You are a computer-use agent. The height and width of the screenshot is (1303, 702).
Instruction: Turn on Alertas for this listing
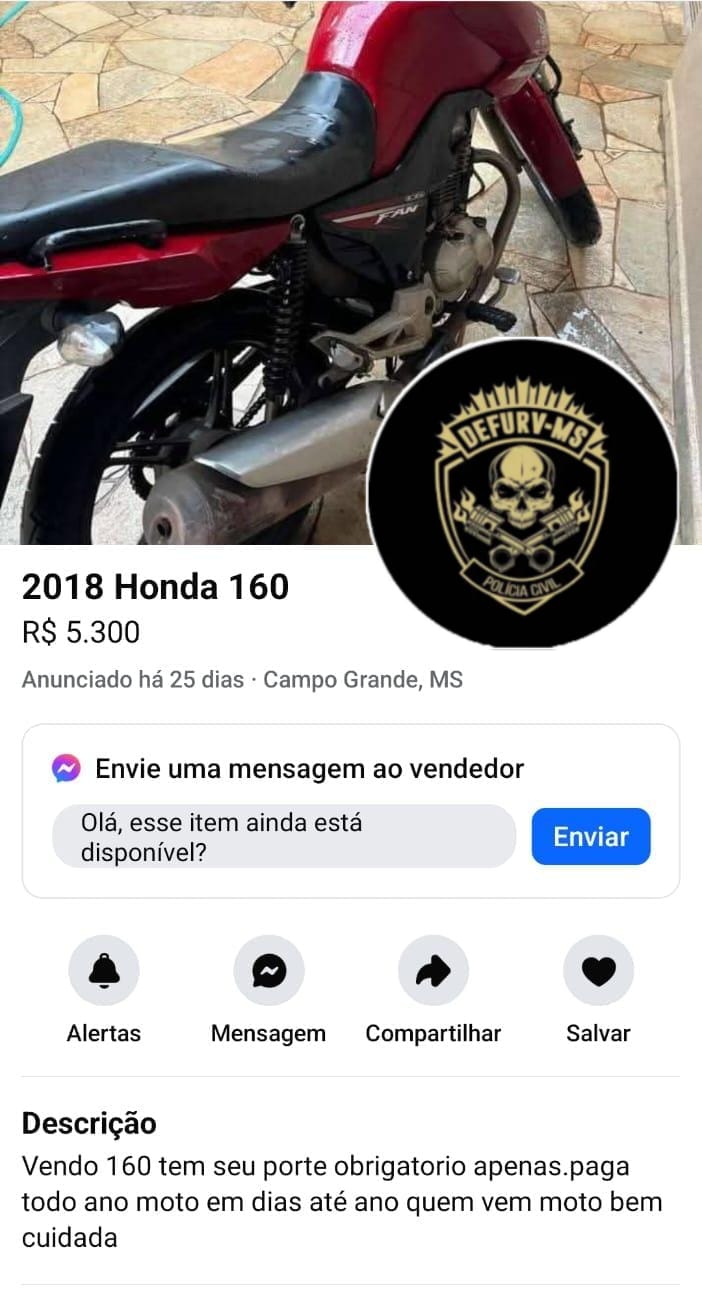pyautogui.click(x=104, y=970)
